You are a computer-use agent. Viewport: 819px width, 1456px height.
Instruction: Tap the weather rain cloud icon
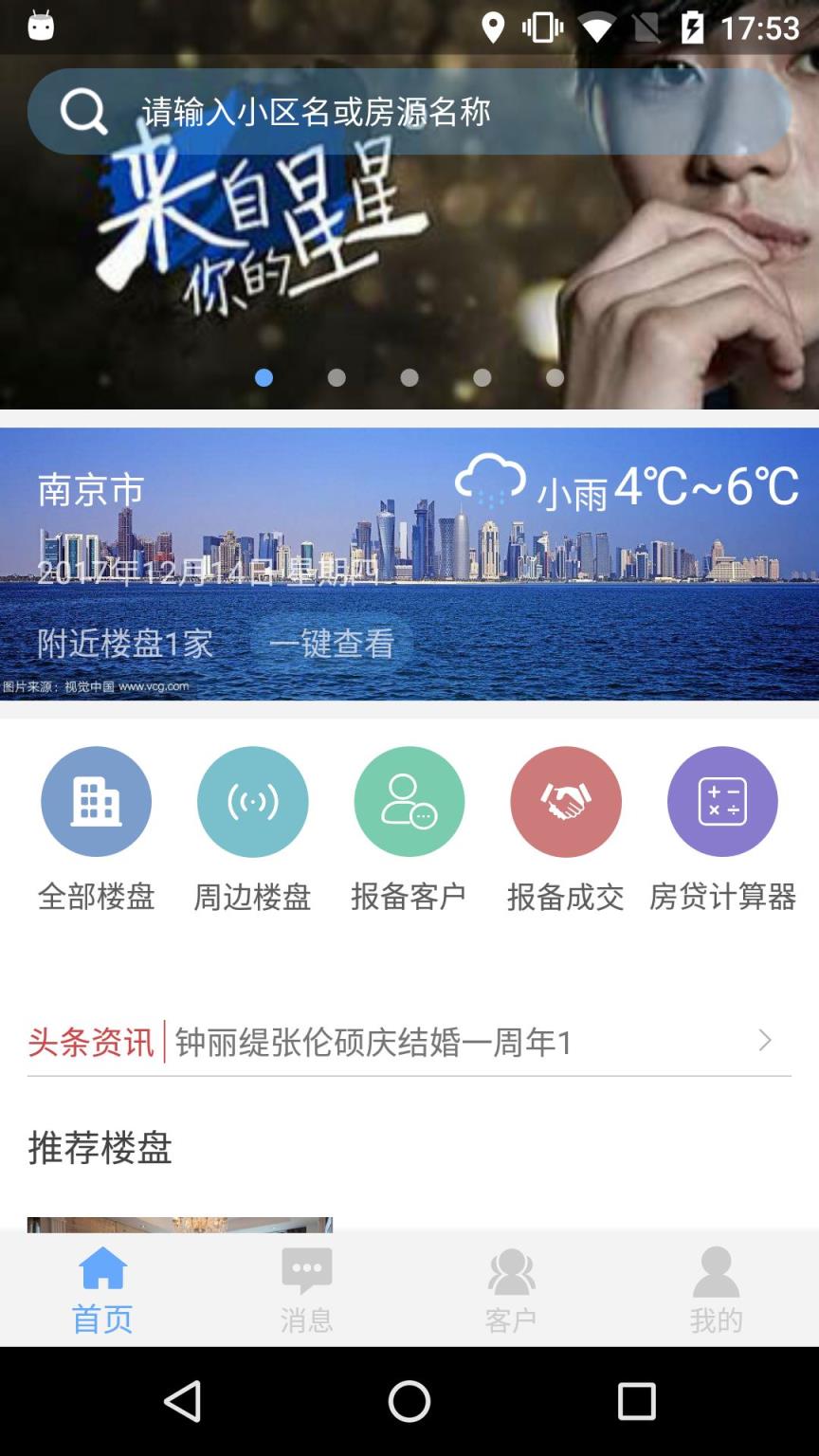coord(490,485)
